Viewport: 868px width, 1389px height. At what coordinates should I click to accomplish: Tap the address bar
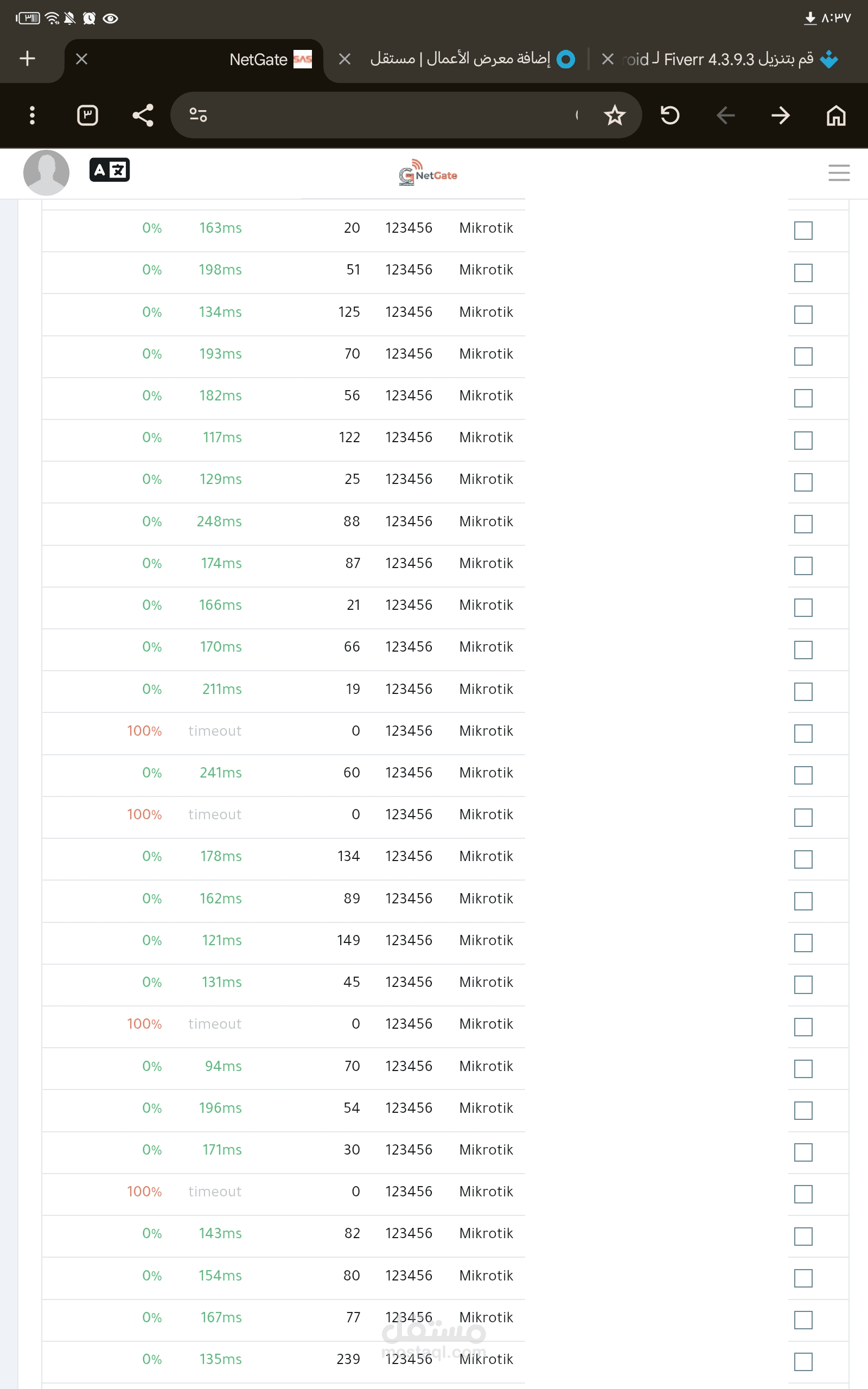391,116
